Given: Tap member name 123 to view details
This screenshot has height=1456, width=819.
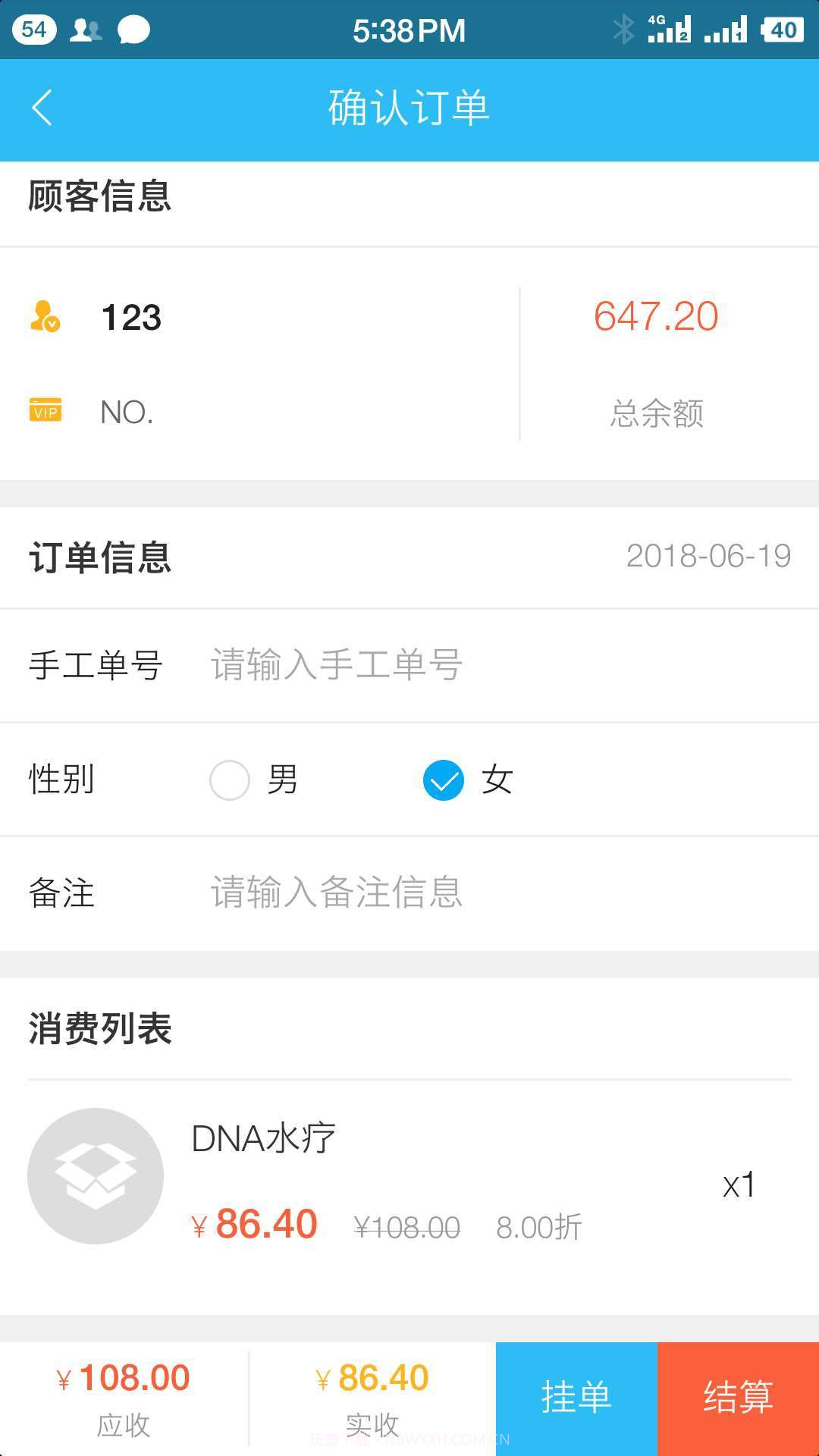Looking at the screenshot, I should point(131,317).
